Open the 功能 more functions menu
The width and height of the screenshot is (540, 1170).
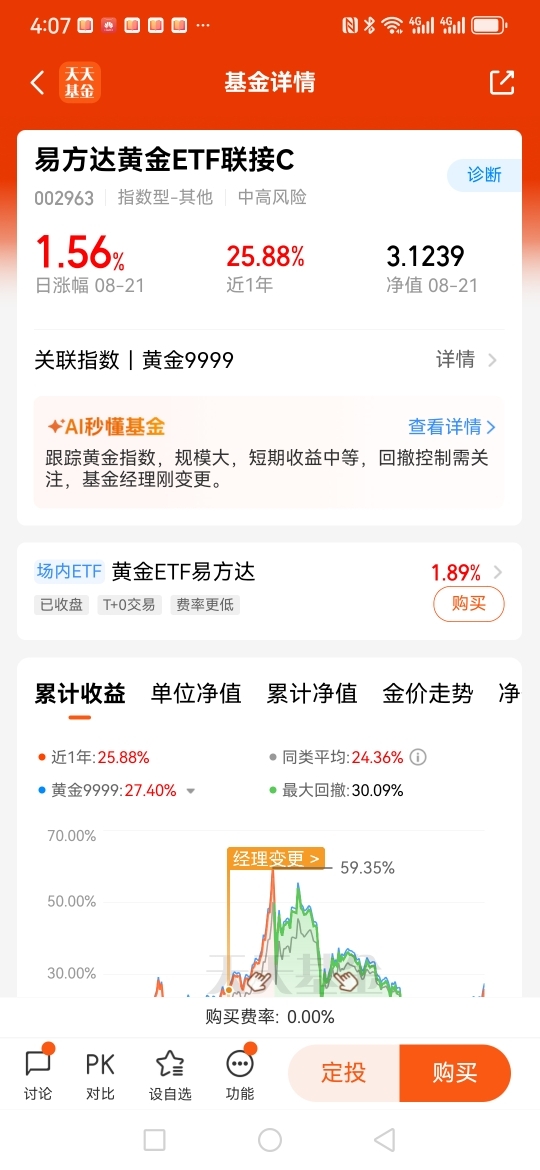point(240,1073)
